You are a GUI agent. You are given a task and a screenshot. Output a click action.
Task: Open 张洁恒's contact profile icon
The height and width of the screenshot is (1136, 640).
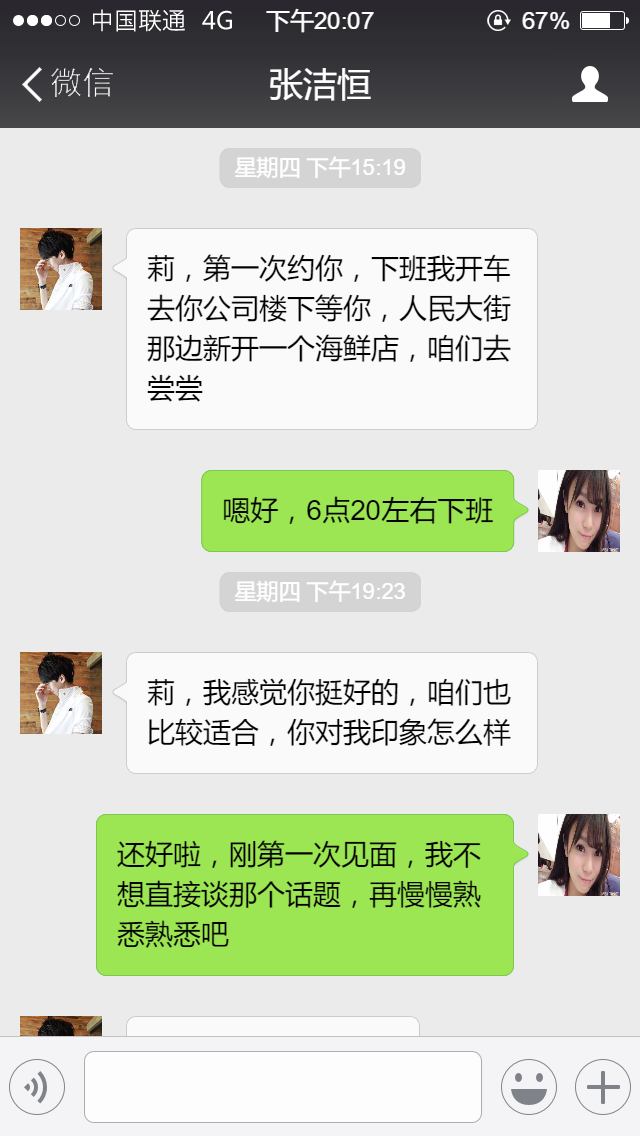coord(589,84)
